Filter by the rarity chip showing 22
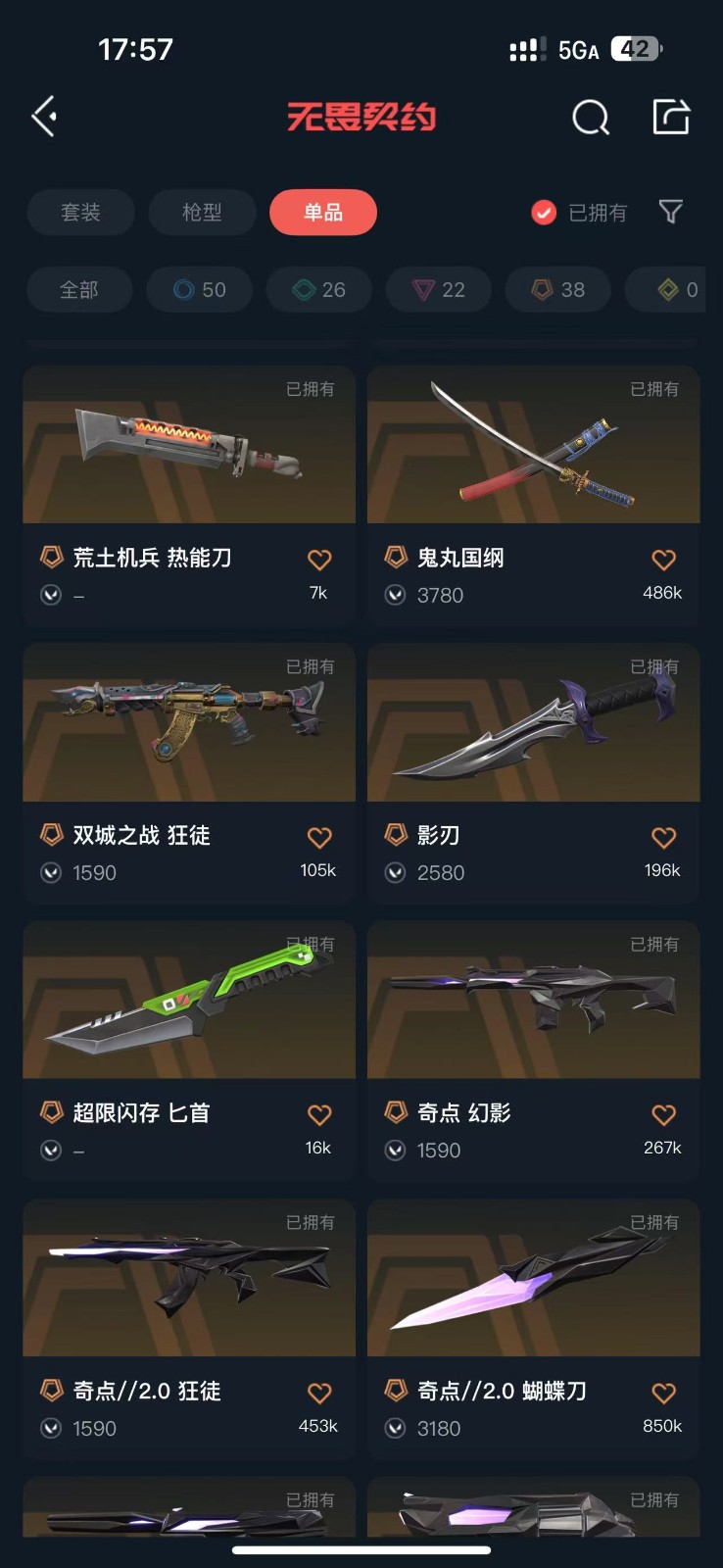Viewport: 723px width, 1568px height. [x=439, y=290]
